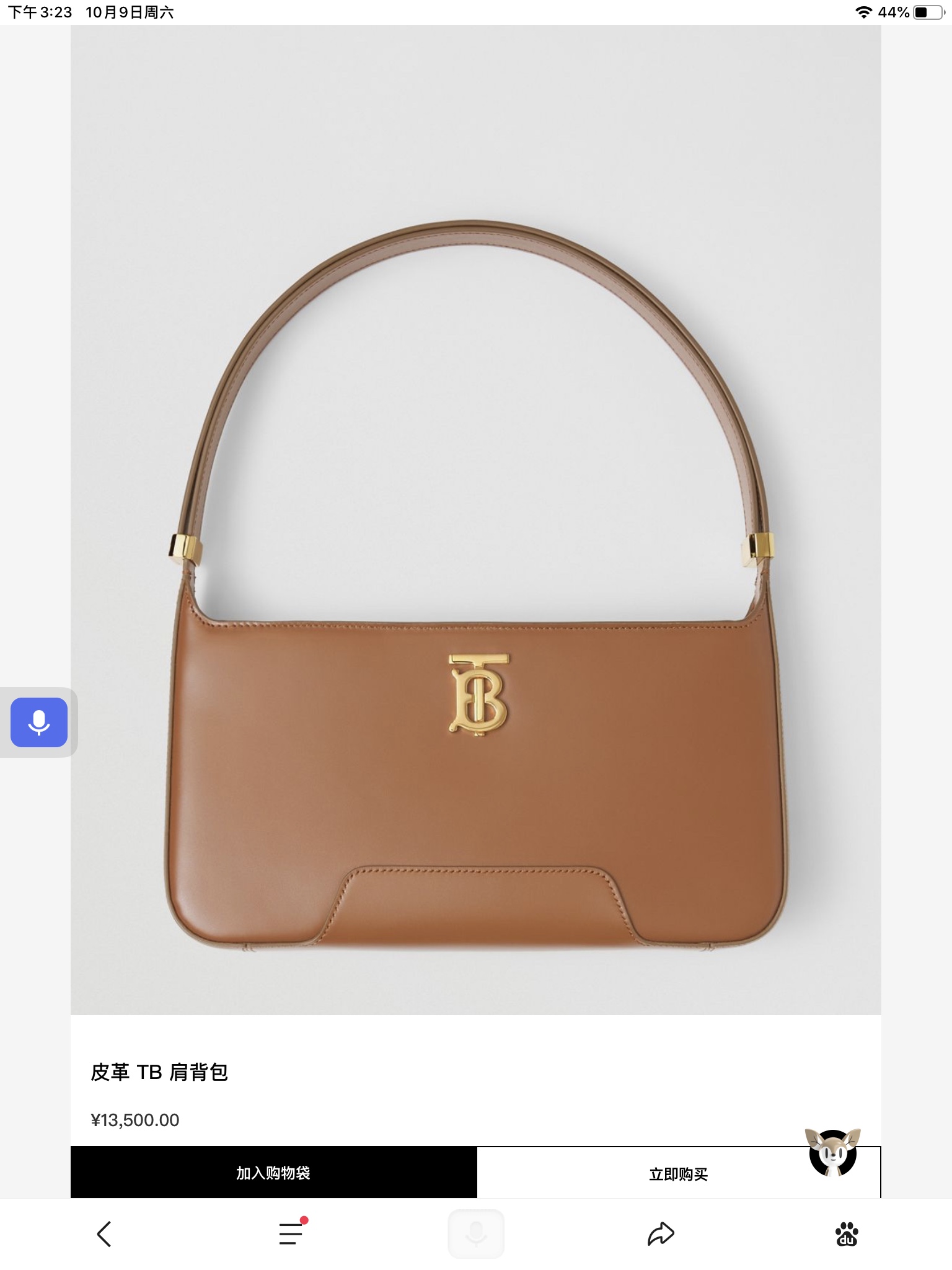Open the browser menu with red dot

(x=291, y=1233)
